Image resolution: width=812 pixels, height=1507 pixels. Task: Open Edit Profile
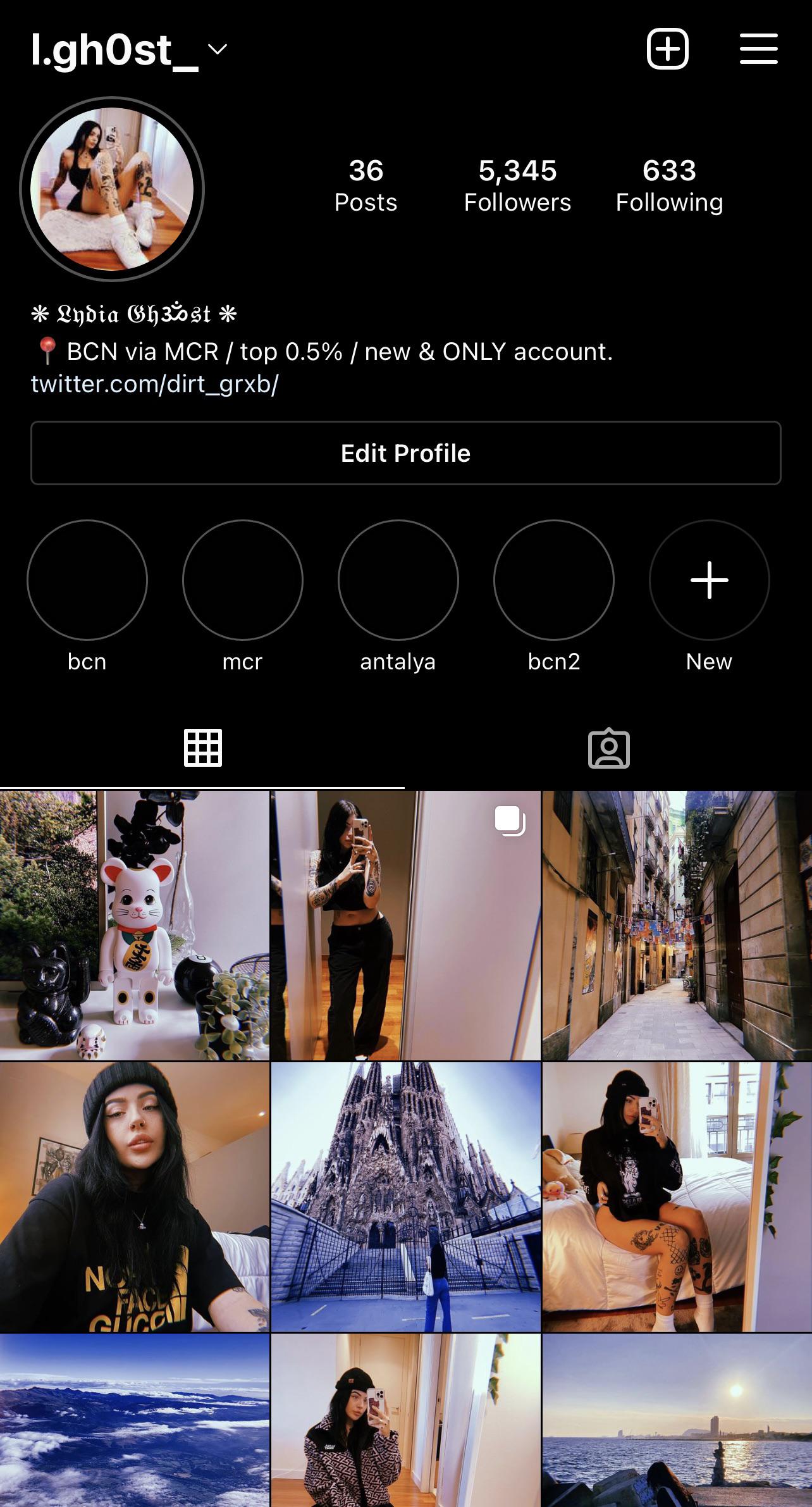[x=406, y=453]
